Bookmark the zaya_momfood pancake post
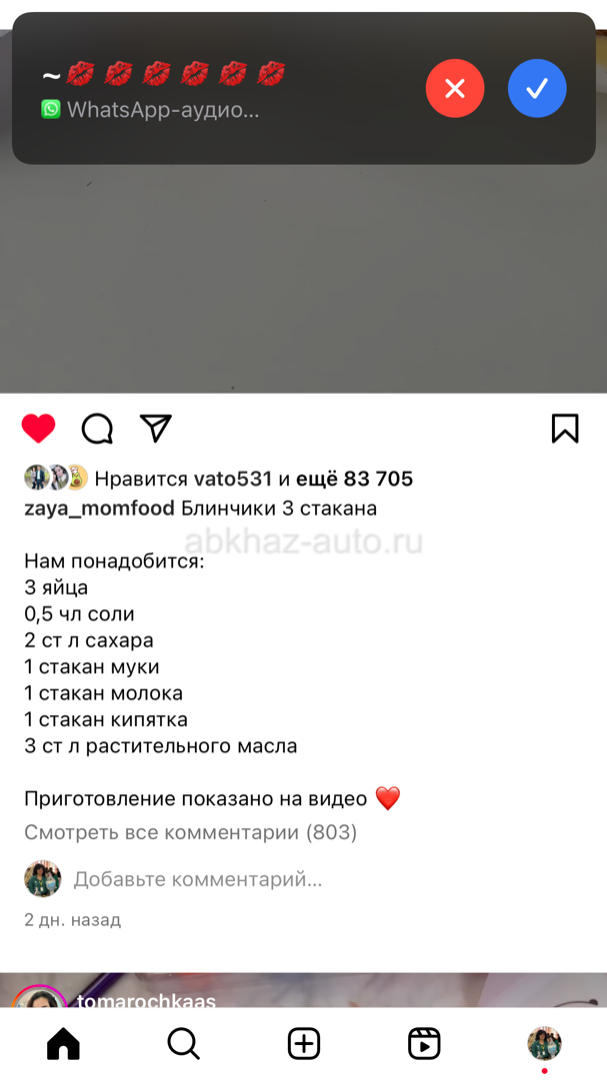607x1080 pixels. point(565,428)
